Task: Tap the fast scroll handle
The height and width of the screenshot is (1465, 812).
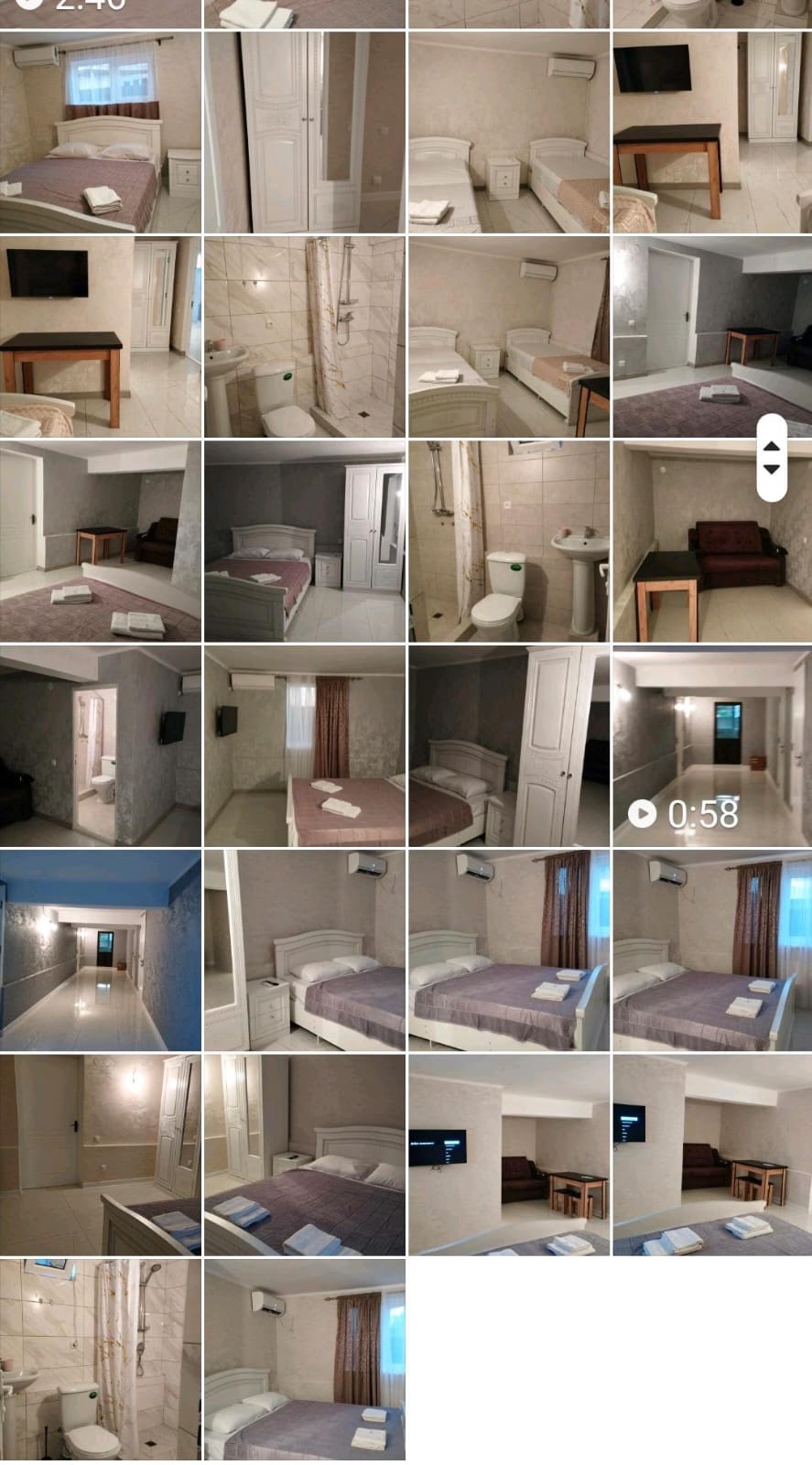Action: coord(772,458)
